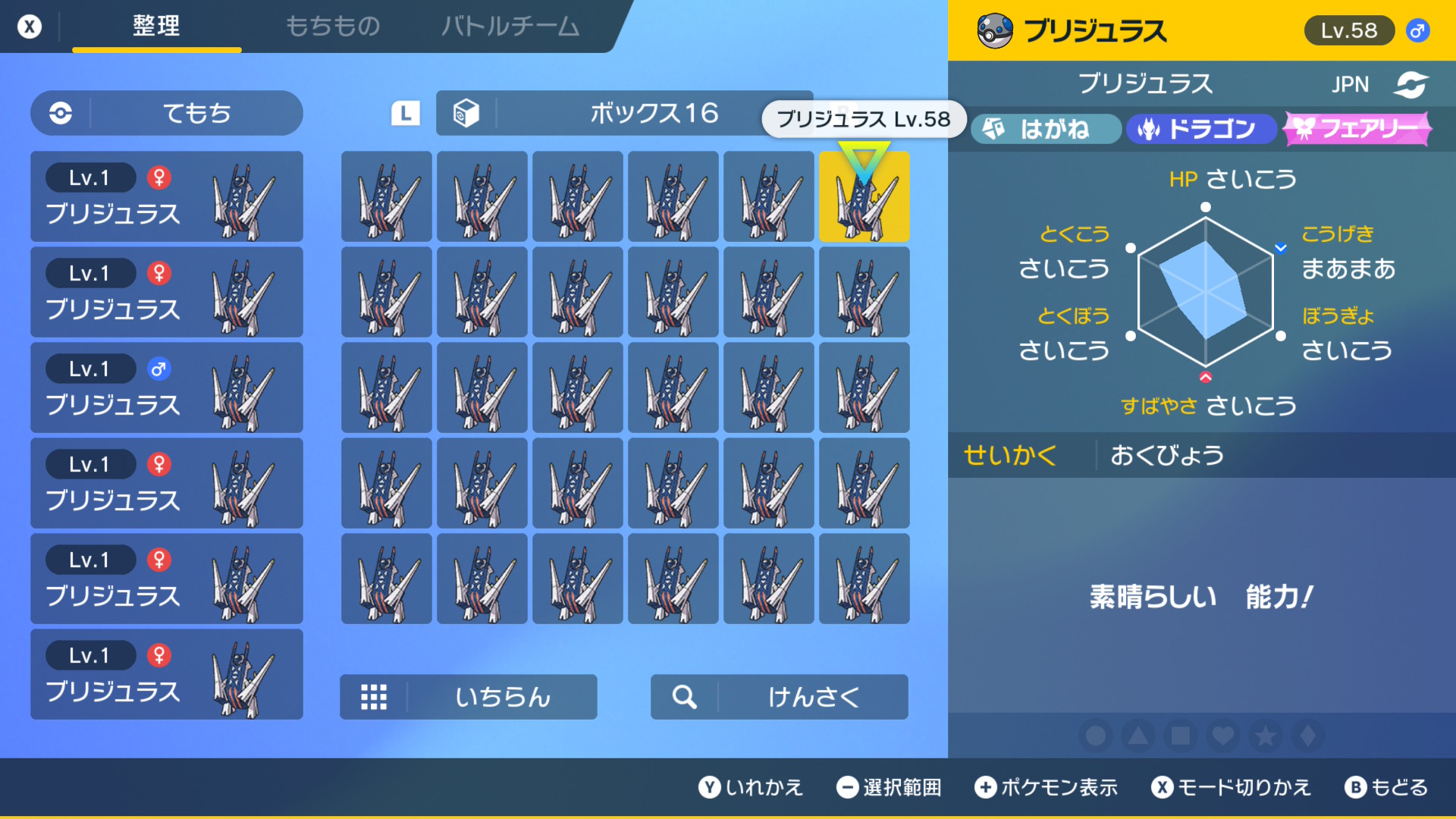Select the male Lv.1 ブリジュラス in party
The image size is (1456, 819).
[x=167, y=388]
